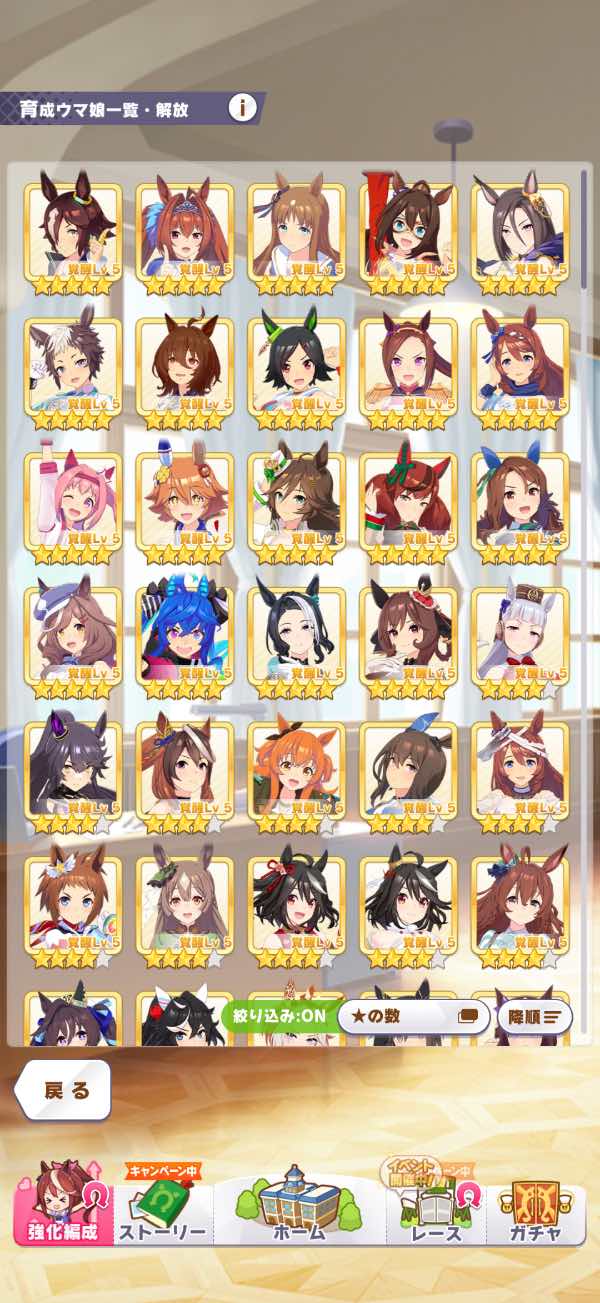Select the black-haired character with green ears
The image size is (600, 1303).
click(296, 365)
